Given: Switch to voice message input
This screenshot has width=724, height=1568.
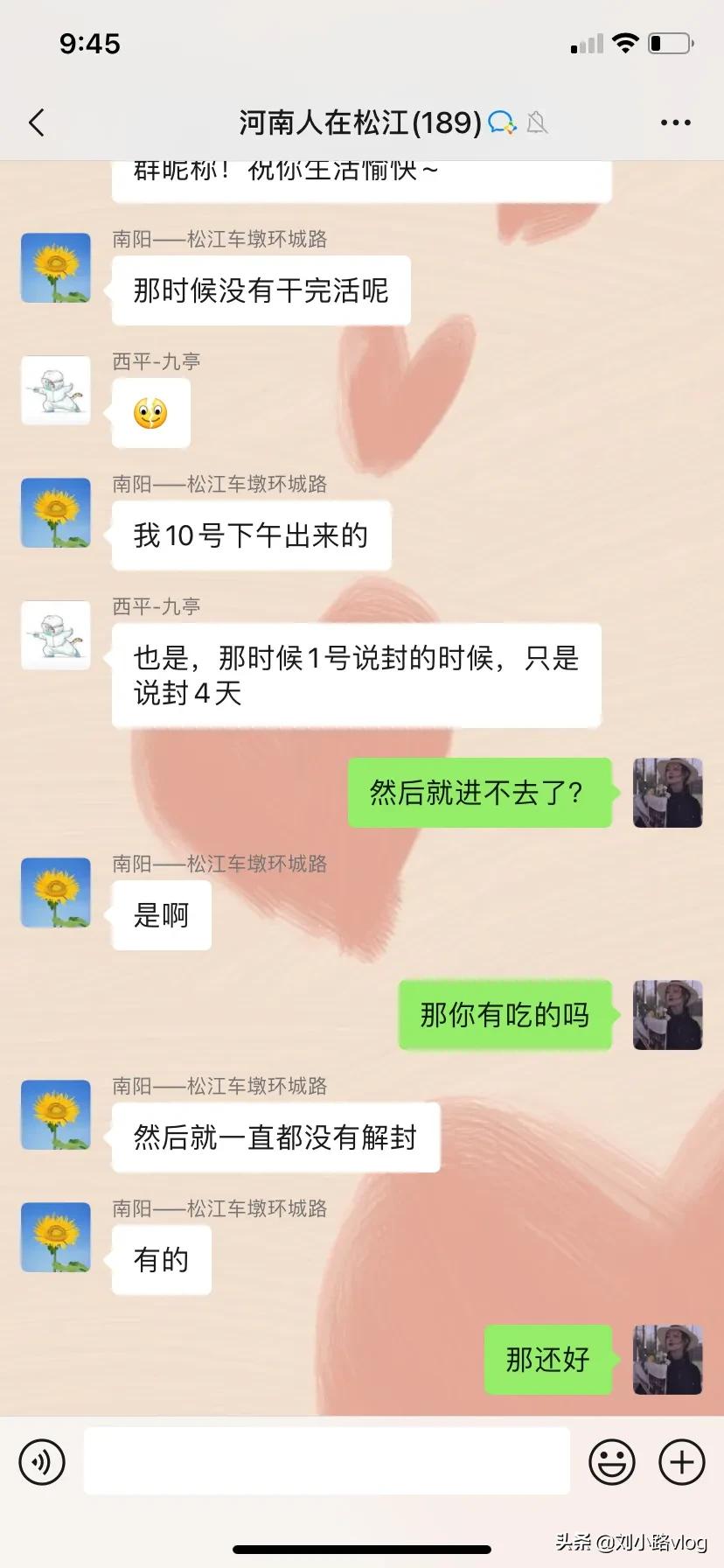Looking at the screenshot, I should tap(41, 1461).
